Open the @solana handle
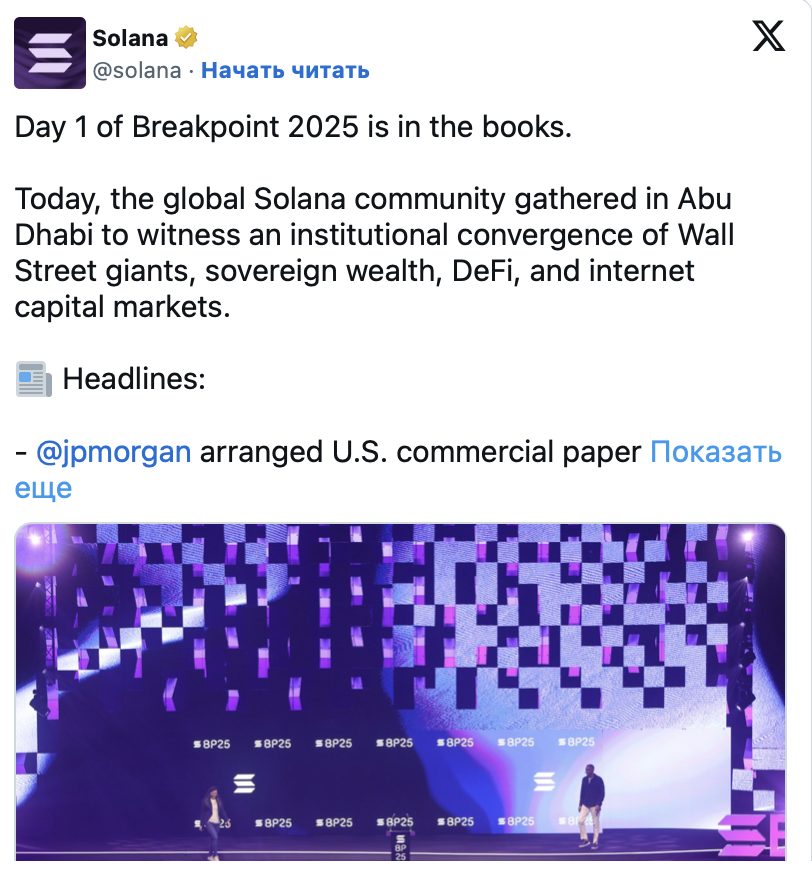812x878 pixels. point(137,70)
